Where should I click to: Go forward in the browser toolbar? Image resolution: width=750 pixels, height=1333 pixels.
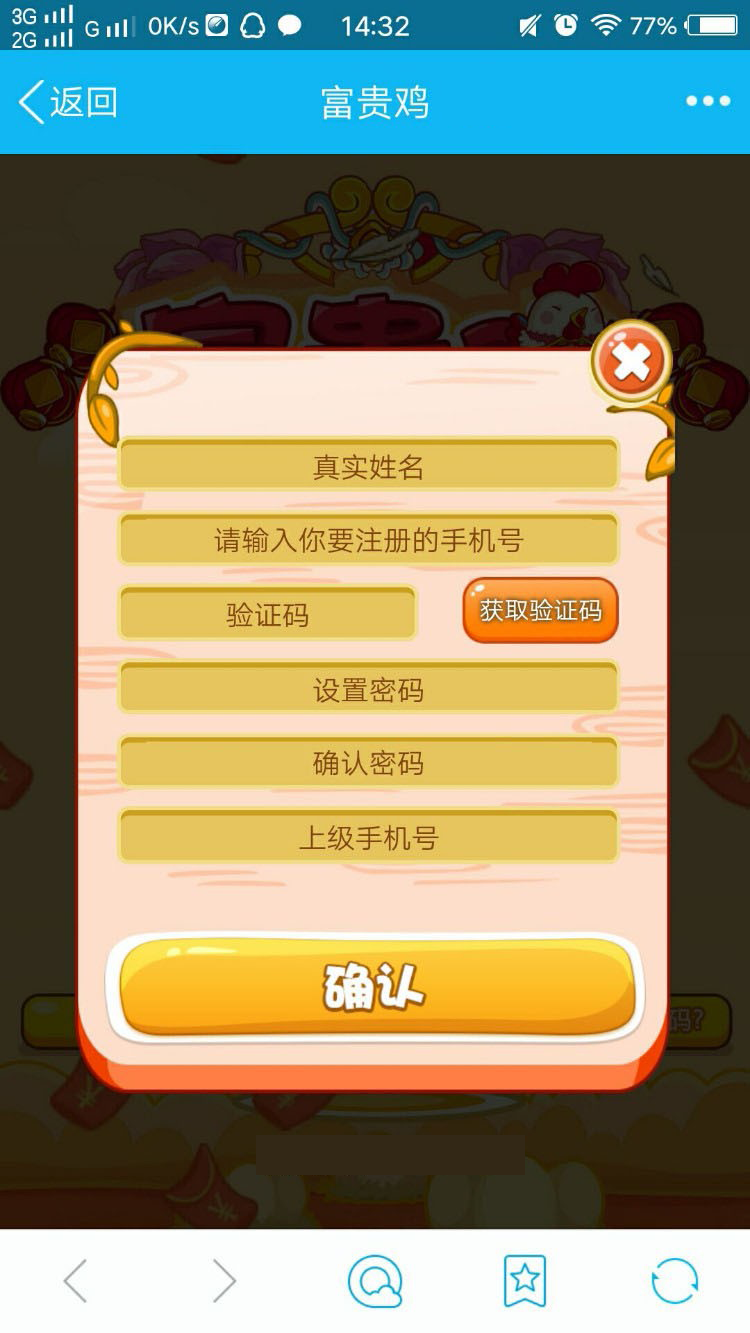(225, 1280)
